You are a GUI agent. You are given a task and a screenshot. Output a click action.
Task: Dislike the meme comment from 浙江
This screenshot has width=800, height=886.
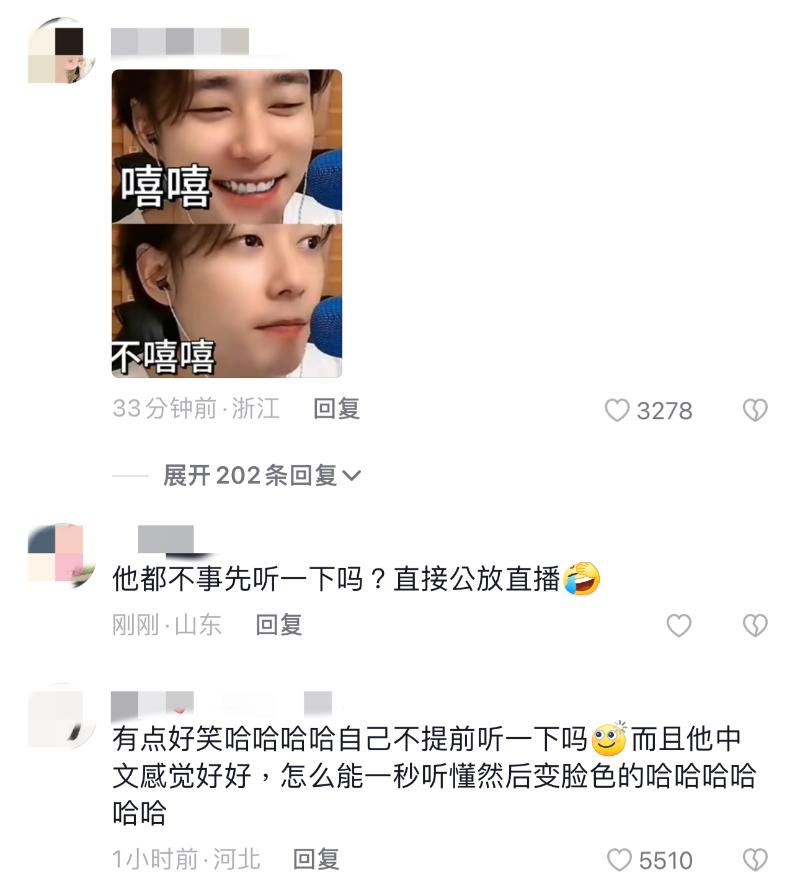[x=755, y=410]
